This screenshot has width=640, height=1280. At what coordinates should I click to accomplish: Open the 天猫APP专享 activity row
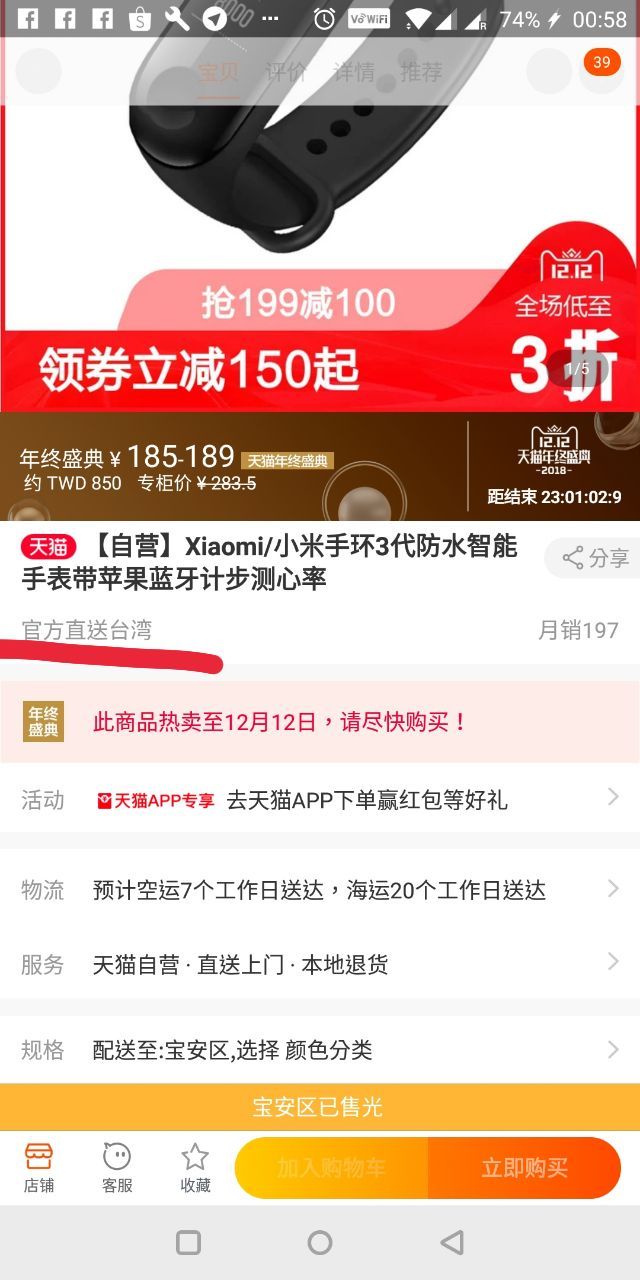(320, 800)
